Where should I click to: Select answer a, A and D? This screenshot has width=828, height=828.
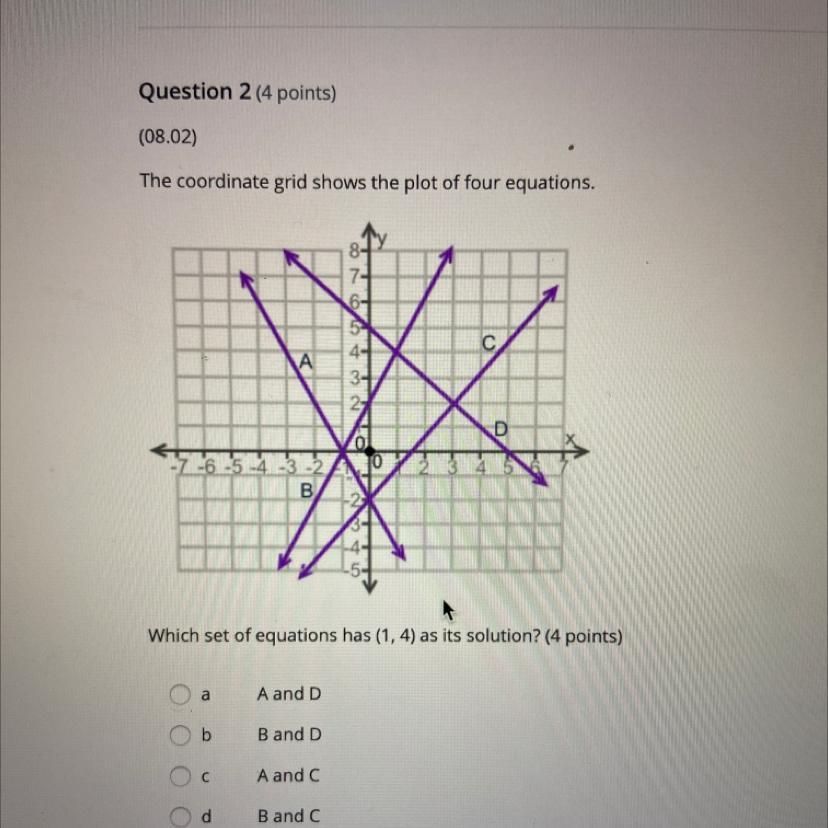click(x=180, y=694)
